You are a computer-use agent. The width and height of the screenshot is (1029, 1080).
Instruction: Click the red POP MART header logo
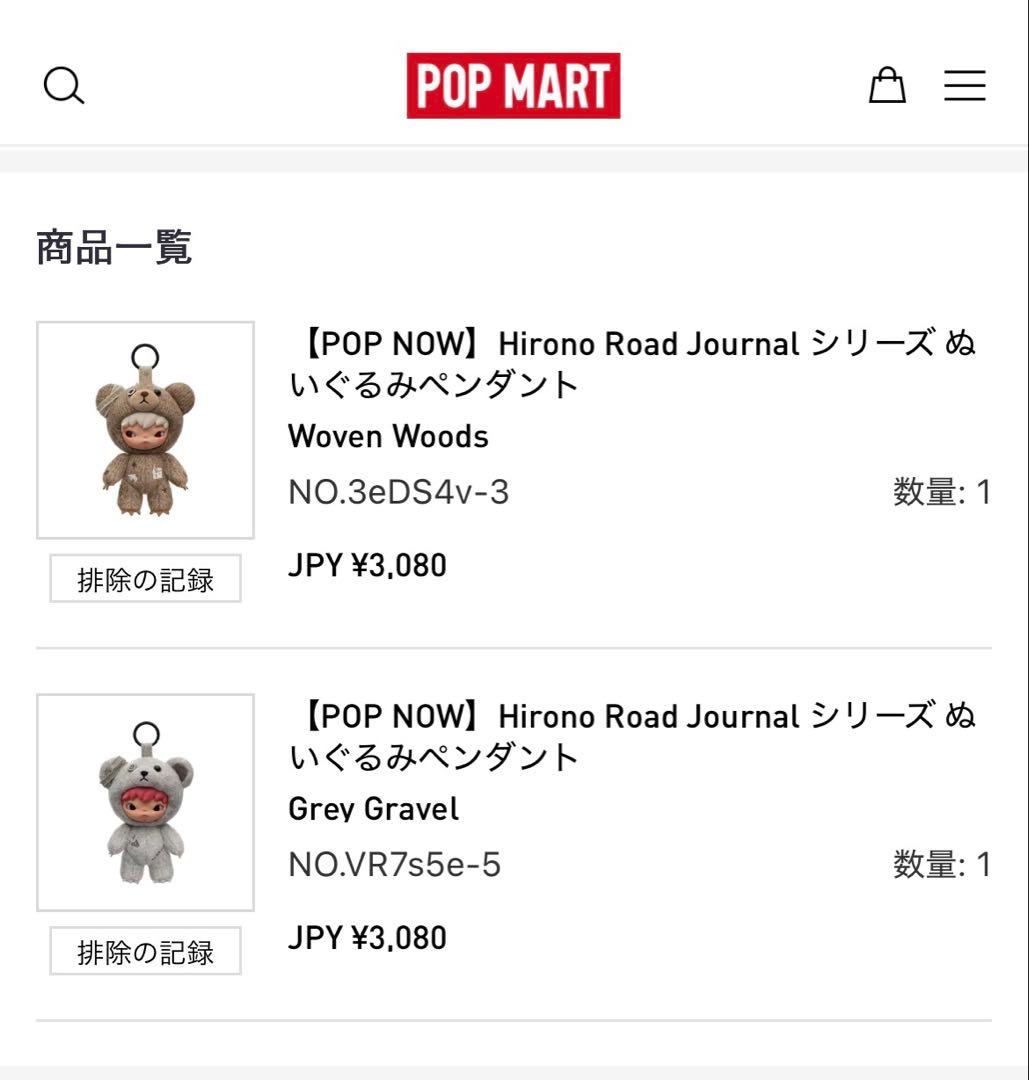tap(512, 84)
